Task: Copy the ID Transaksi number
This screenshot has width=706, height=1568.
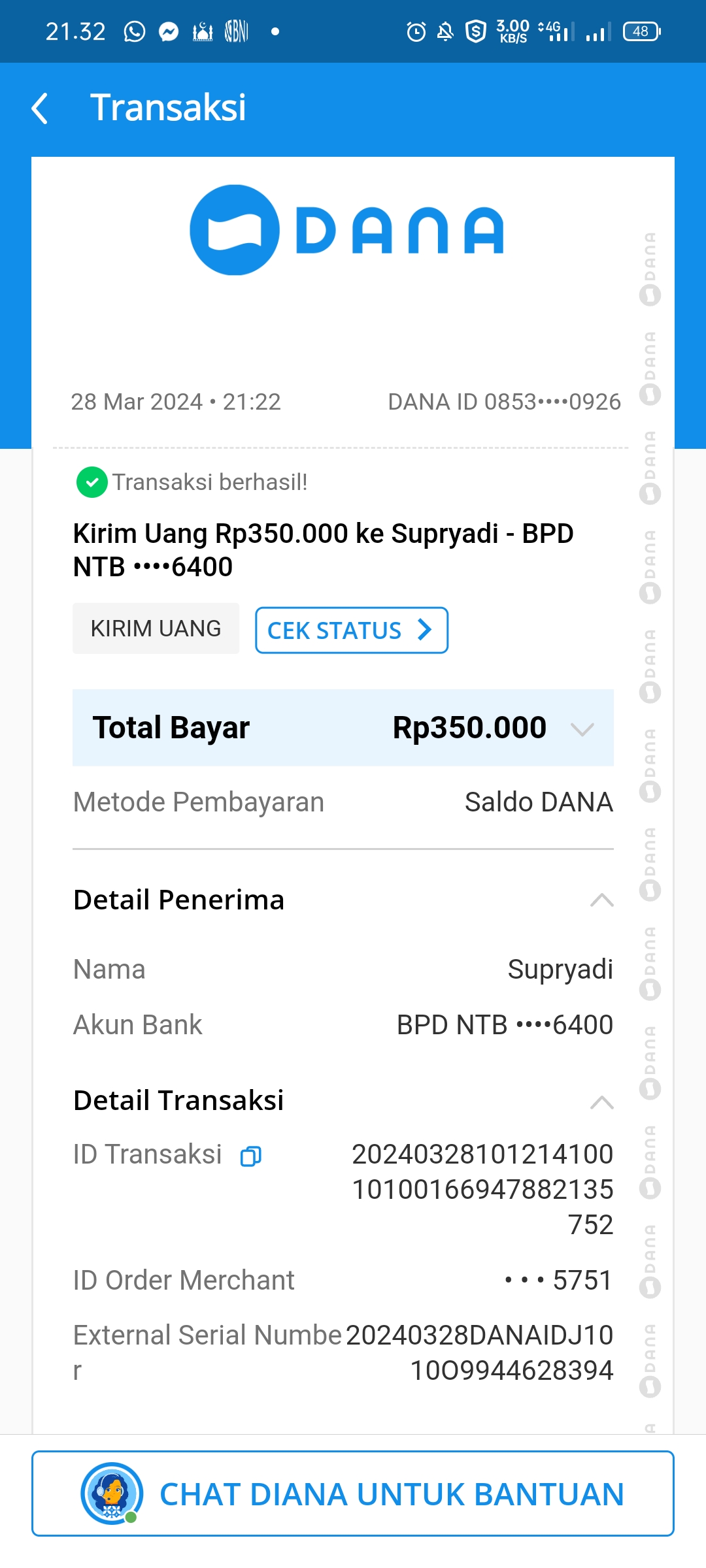Action: [251, 1156]
